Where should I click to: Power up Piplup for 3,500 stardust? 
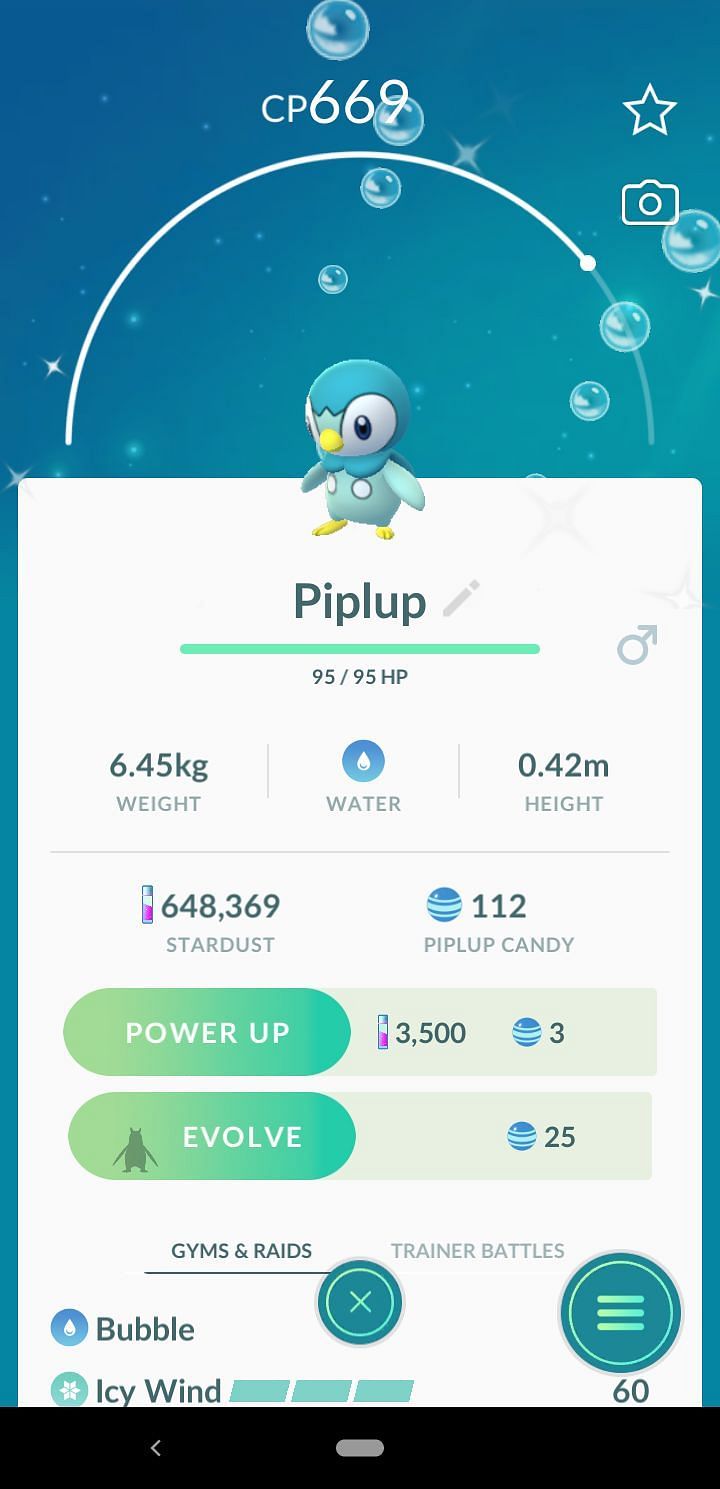[x=208, y=1033]
